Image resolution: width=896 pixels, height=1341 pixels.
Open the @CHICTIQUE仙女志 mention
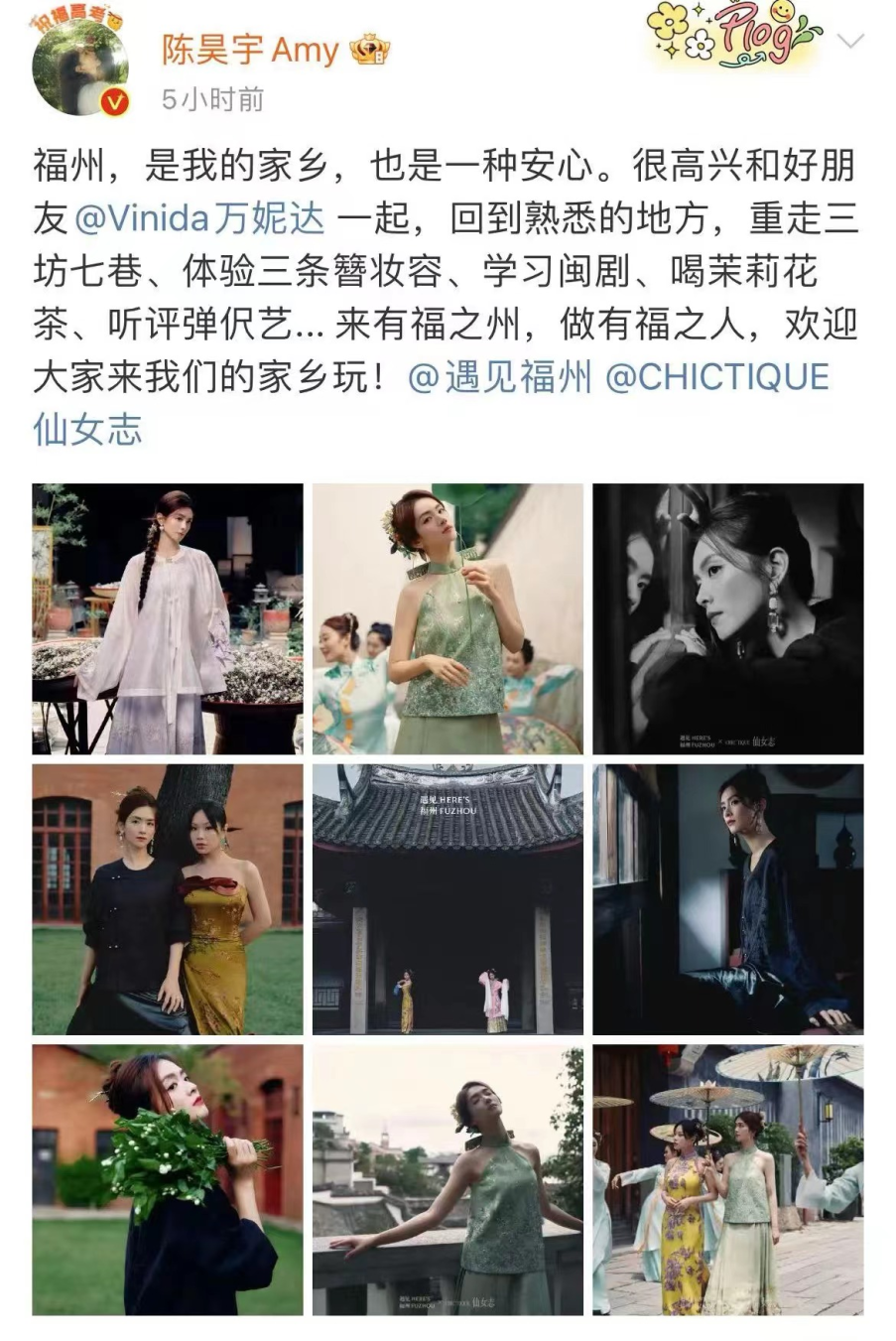click(716, 378)
